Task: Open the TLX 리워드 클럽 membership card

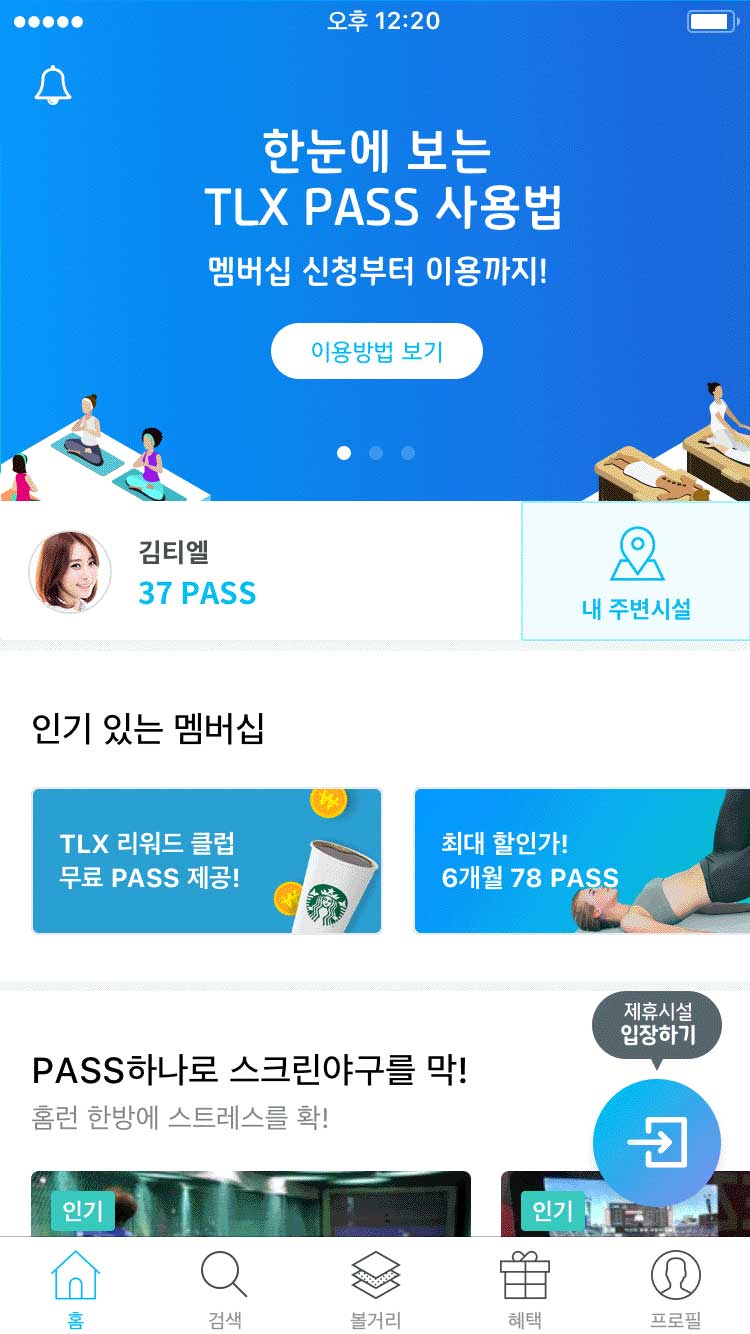Action: [x=207, y=861]
